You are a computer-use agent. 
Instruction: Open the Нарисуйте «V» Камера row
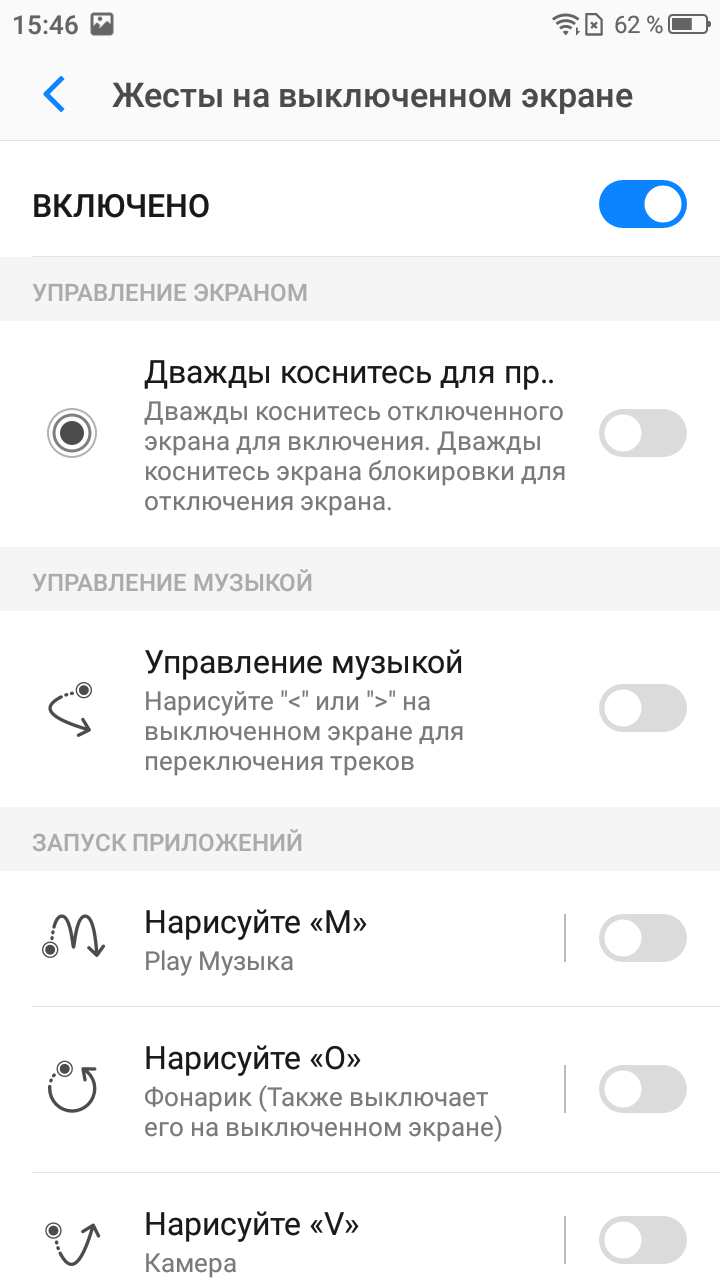[282, 1227]
